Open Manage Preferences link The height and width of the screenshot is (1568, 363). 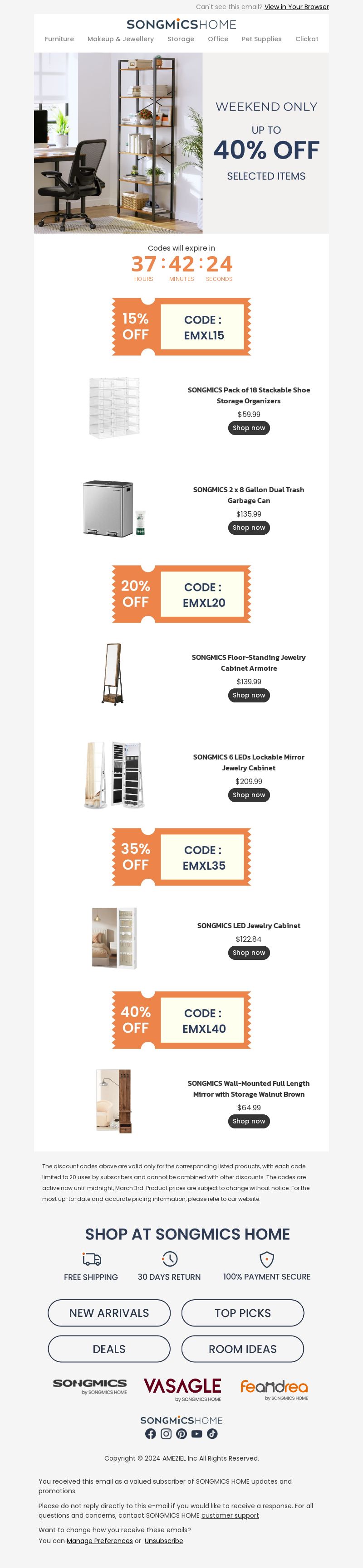pyautogui.click(x=99, y=1541)
